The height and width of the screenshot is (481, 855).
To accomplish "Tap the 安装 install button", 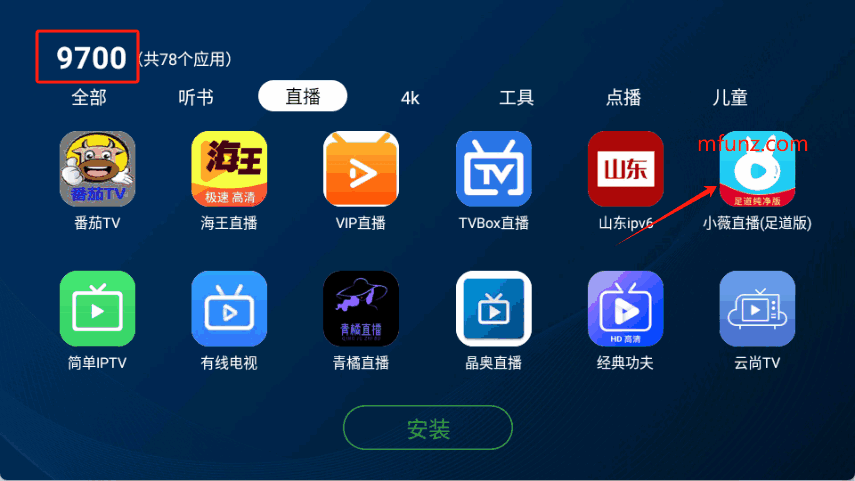I will click(428, 429).
